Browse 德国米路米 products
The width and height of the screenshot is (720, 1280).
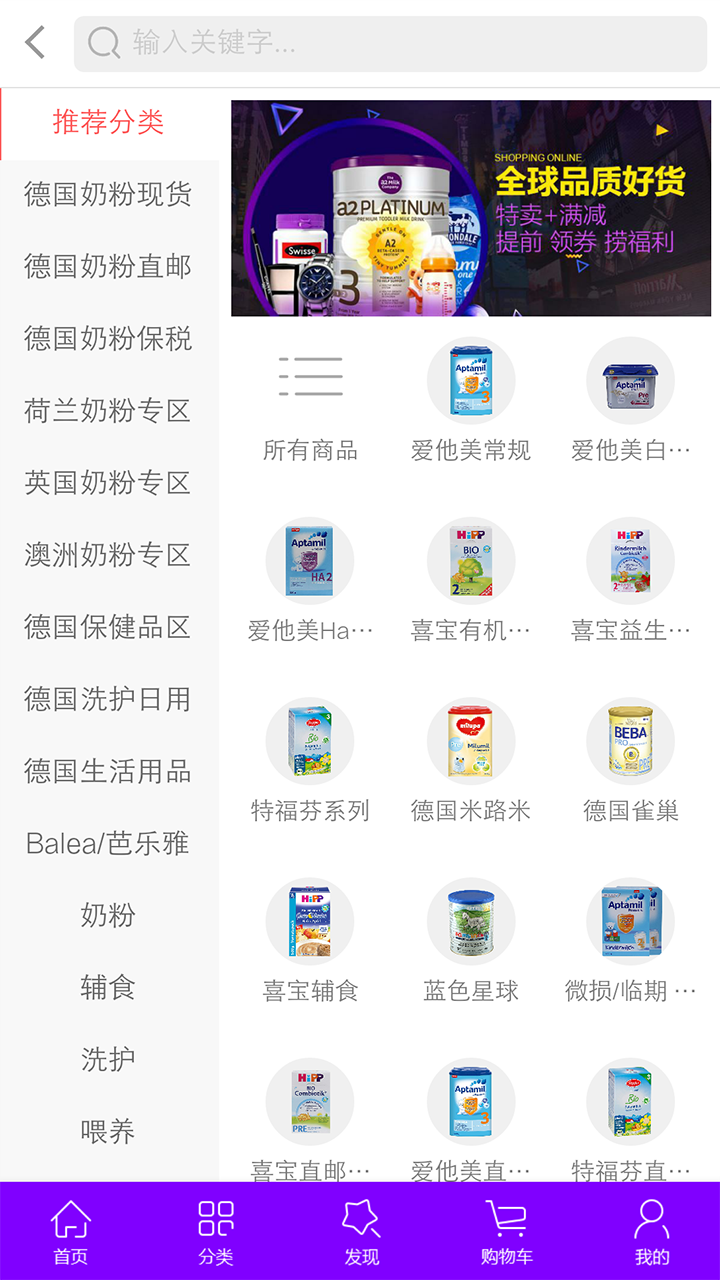click(471, 762)
